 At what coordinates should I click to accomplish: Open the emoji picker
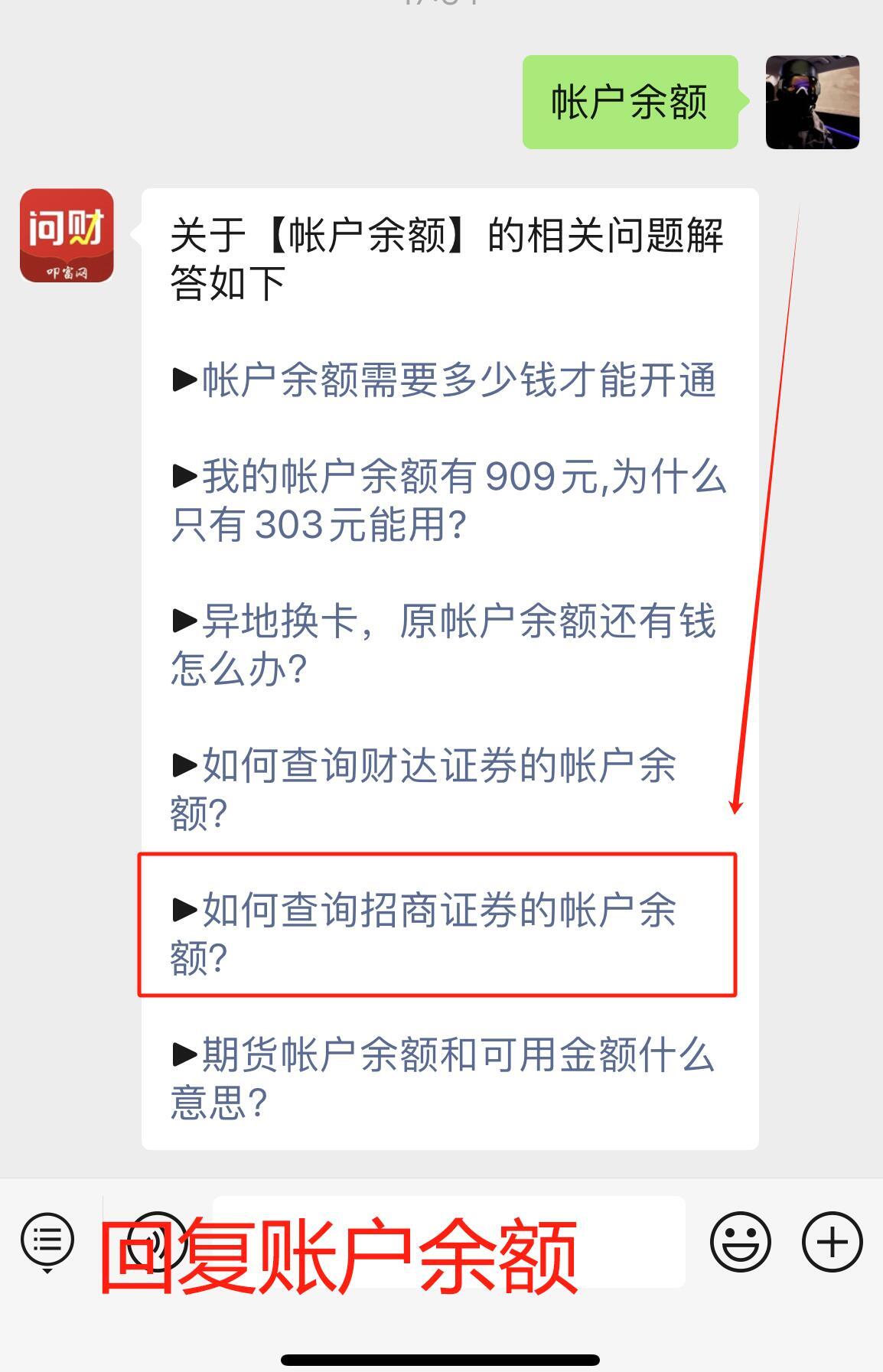[x=740, y=1240]
